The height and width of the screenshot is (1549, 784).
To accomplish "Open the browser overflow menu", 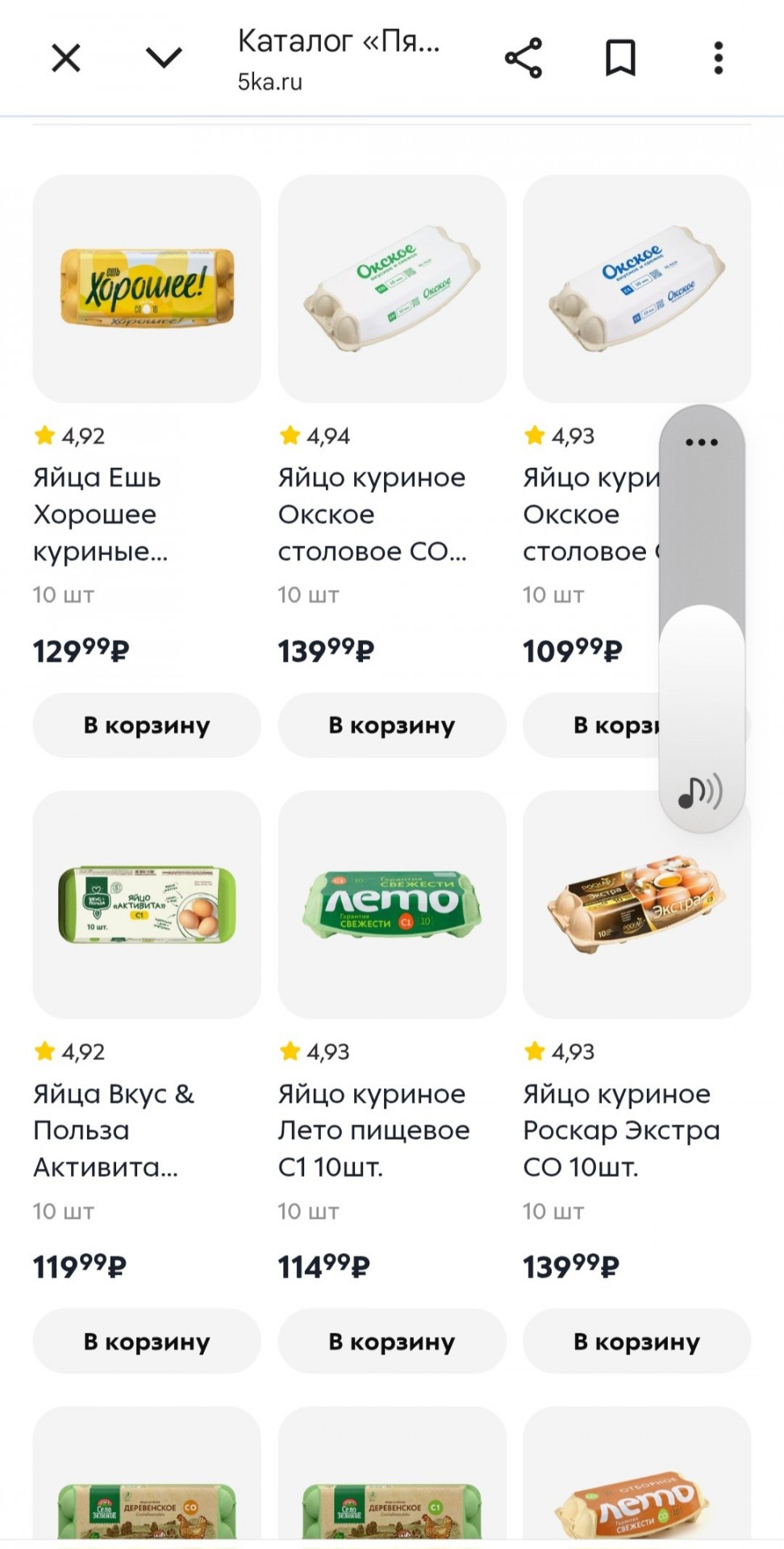I will (x=718, y=58).
